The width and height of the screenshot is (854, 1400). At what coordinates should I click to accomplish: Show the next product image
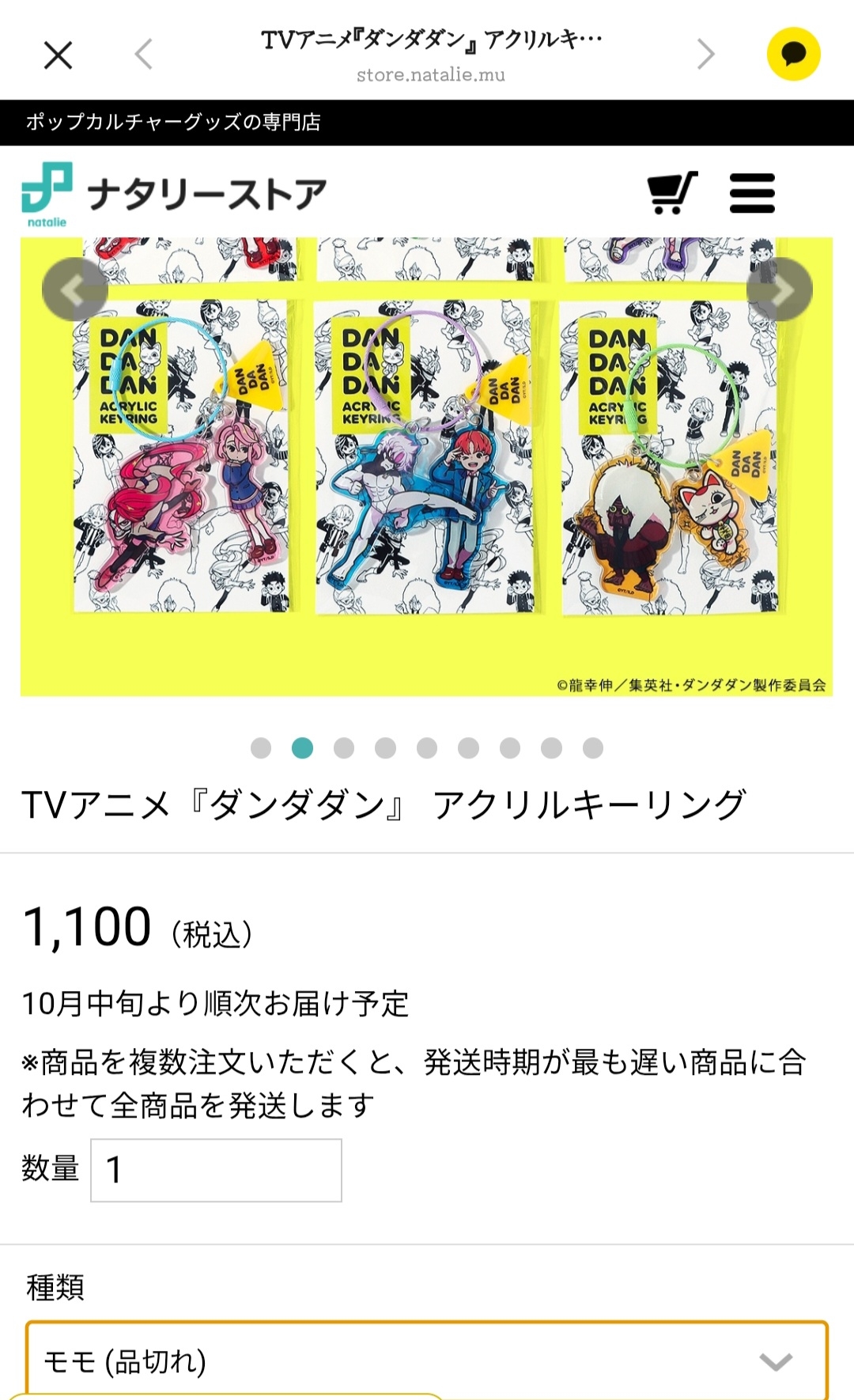[780, 289]
